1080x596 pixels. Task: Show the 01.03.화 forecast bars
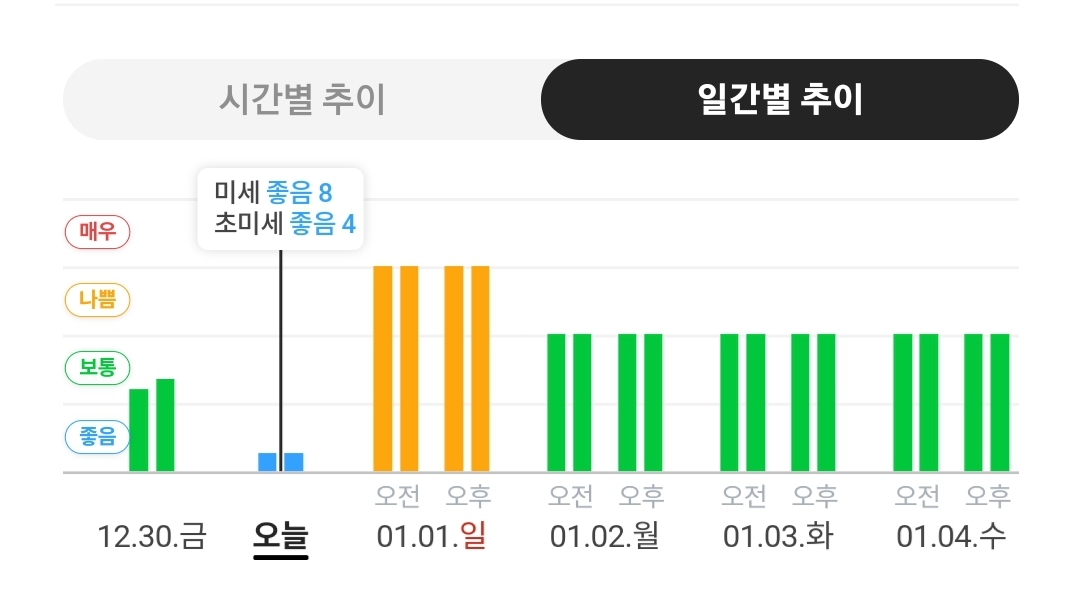coord(777,402)
